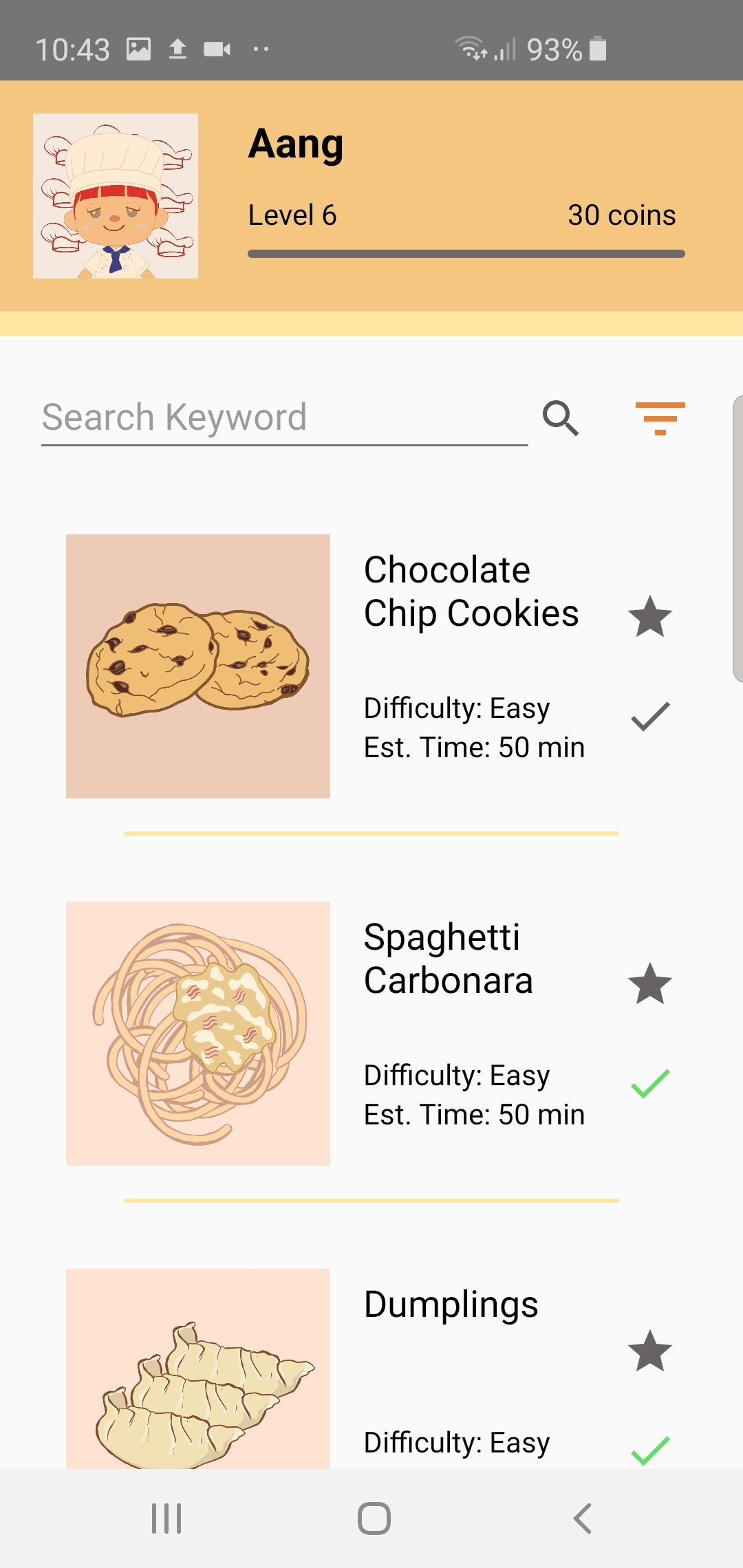Open Aang's chef avatar picture

coord(116,196)
